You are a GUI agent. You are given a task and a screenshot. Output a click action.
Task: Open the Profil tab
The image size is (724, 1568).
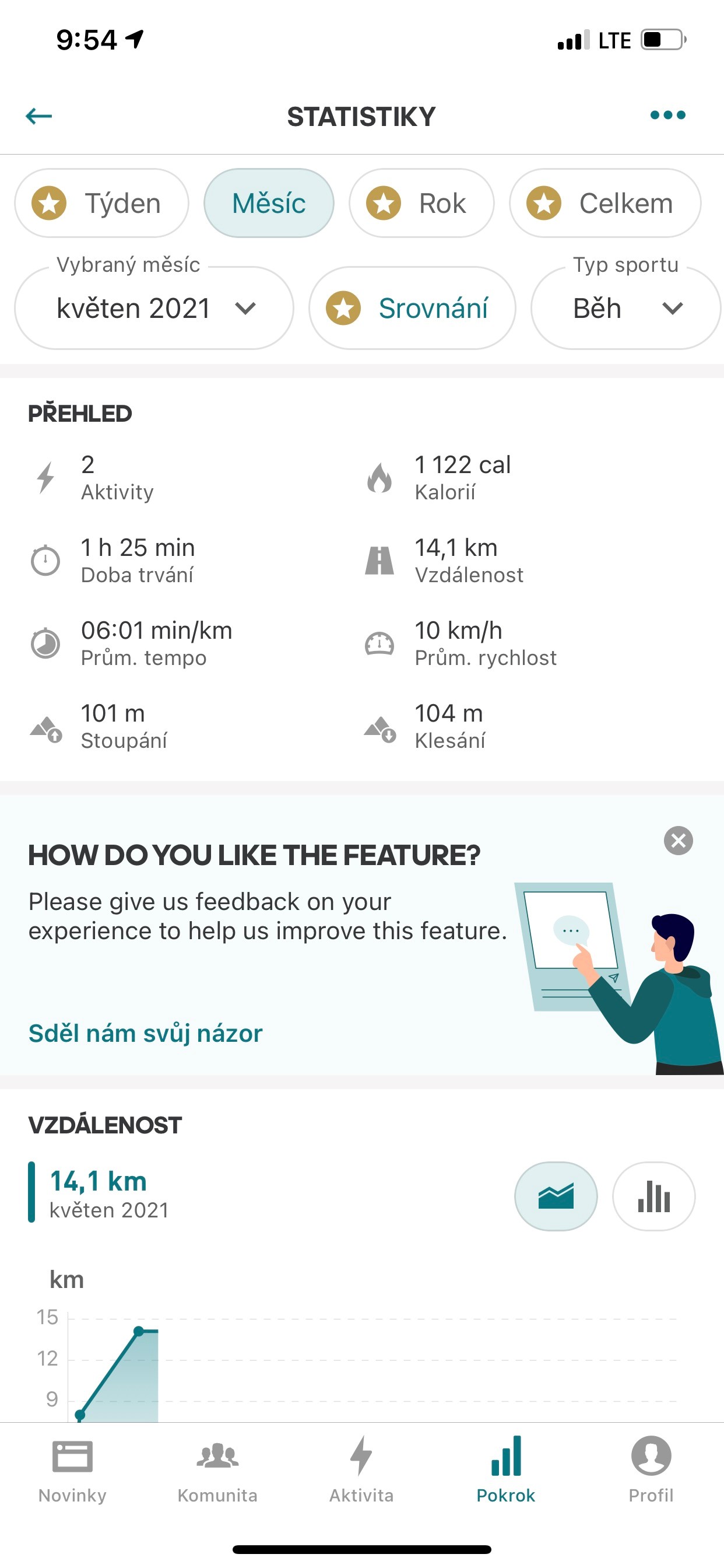pos(651,1470)
